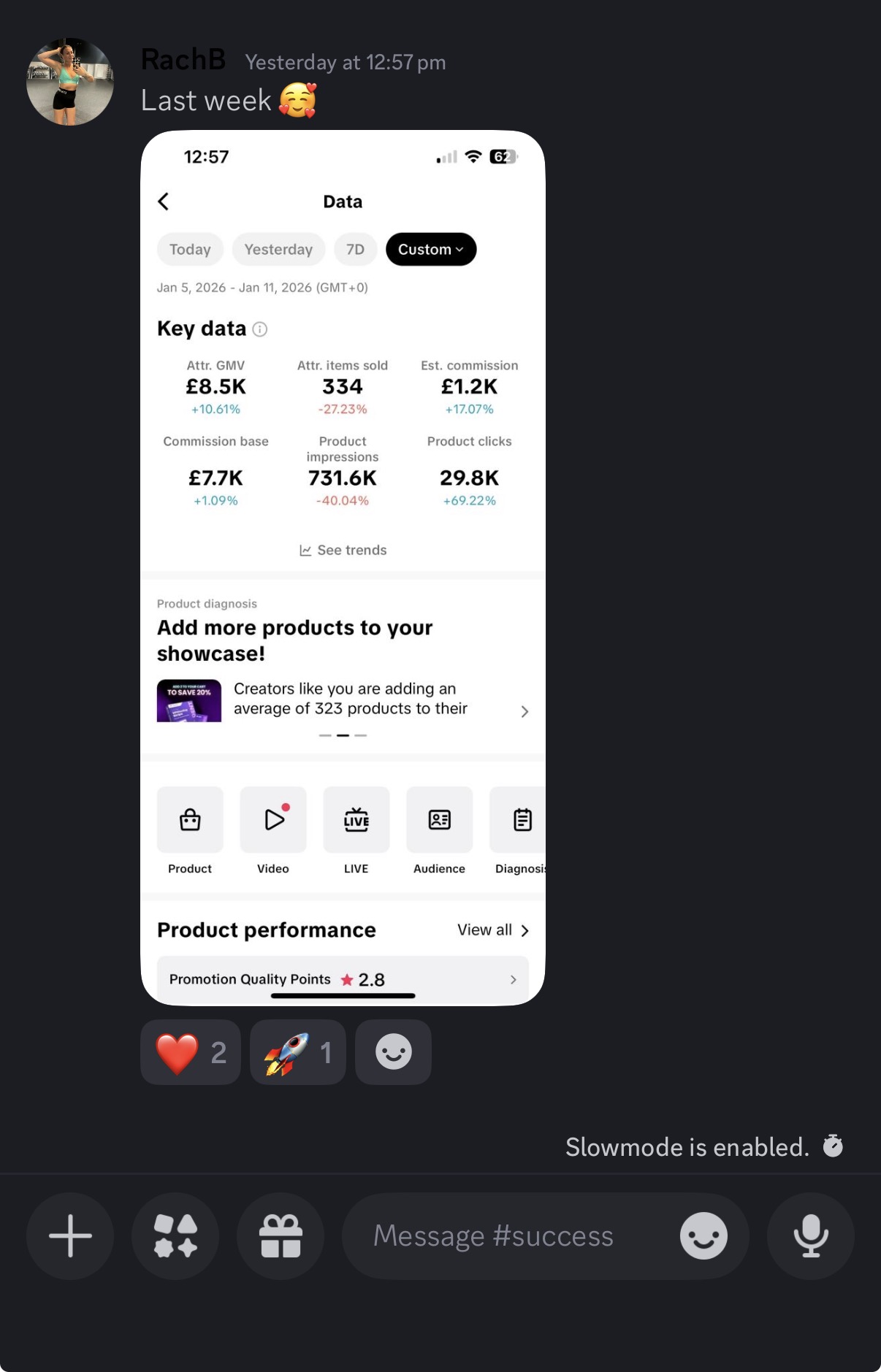Screen dimensions: 881x1372
Task: Start recording a voice message
Action: coord(811,1236)
